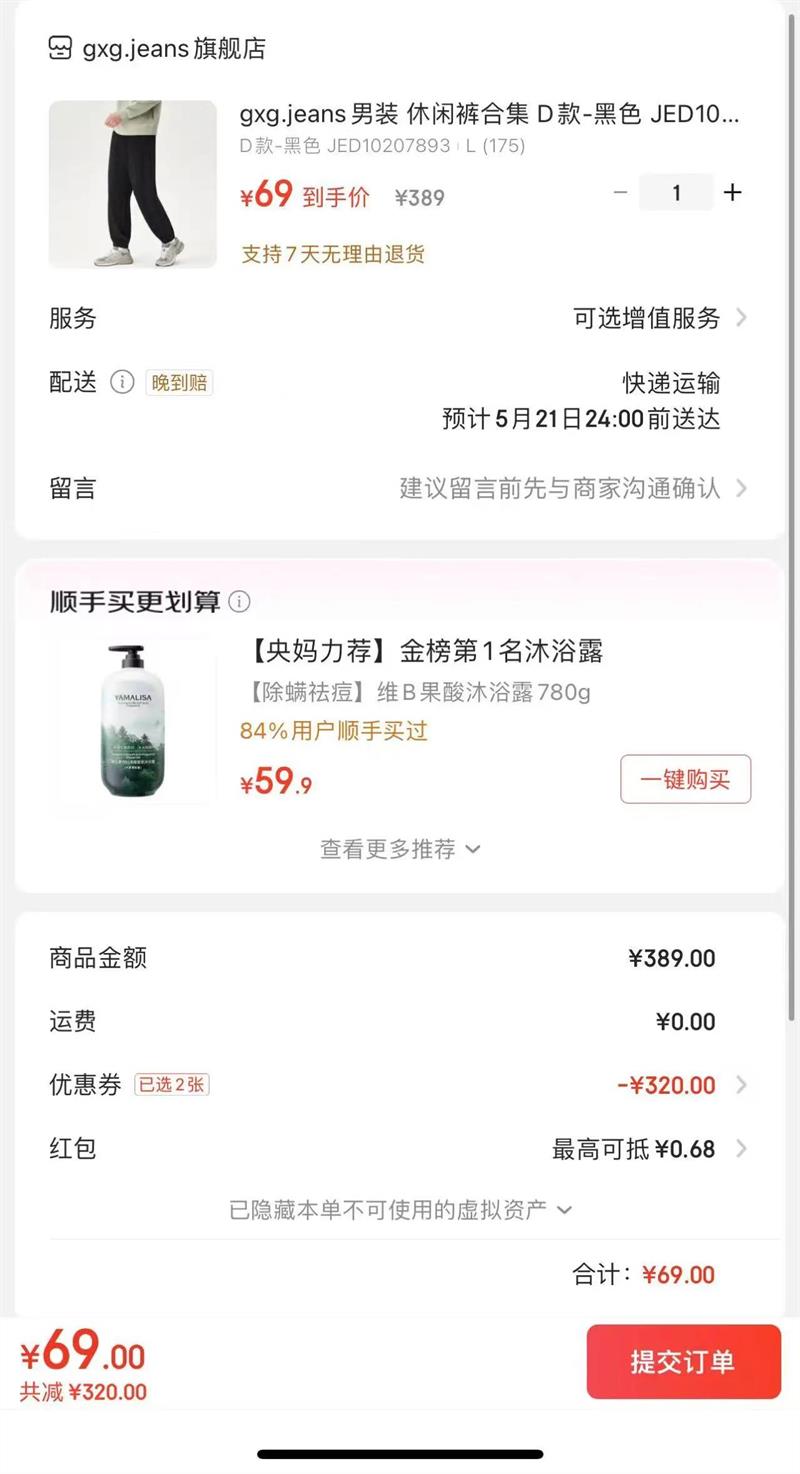Open the YAMALISA shower gel product image
Image resolution: width=800 pixels, height=1474 pixels.
(133, 722)
